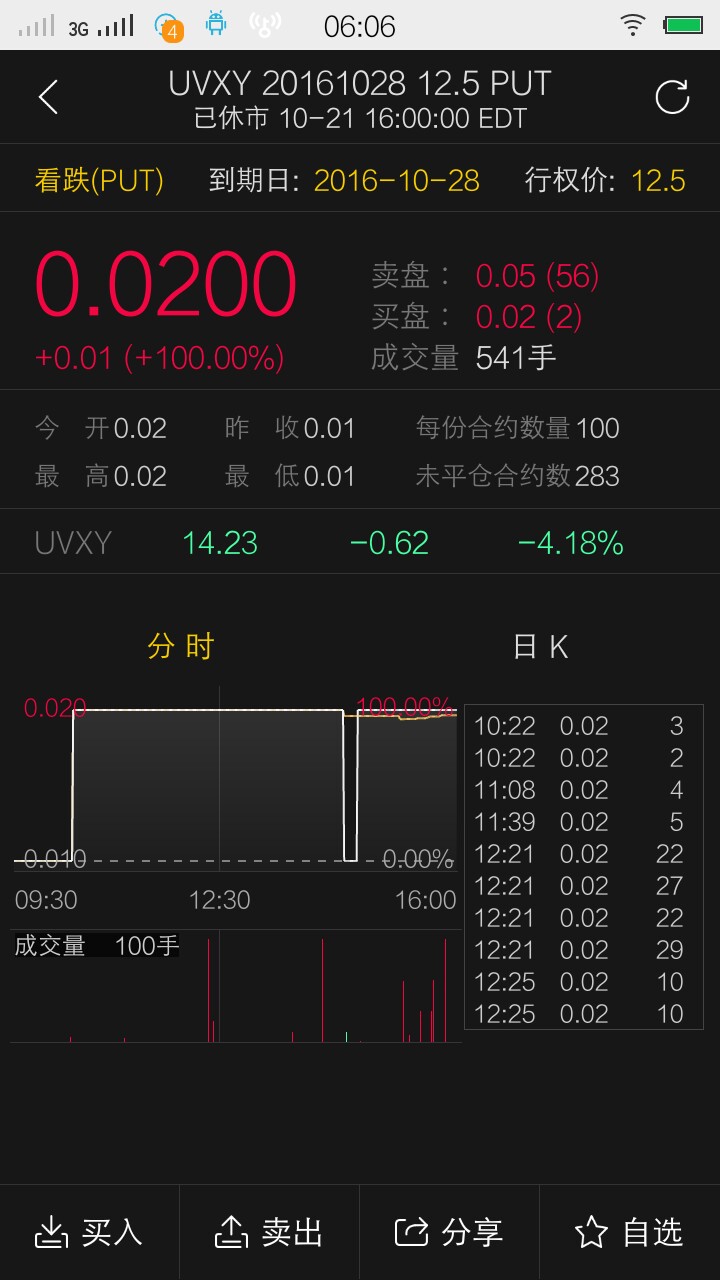Refresh the option quote
This screenshot has height=1280, width=720.
[x=672, y=97]
